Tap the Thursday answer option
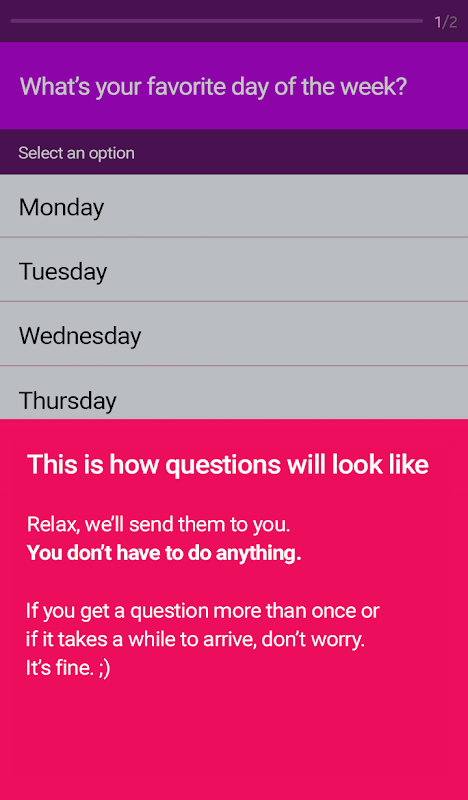 234,393
